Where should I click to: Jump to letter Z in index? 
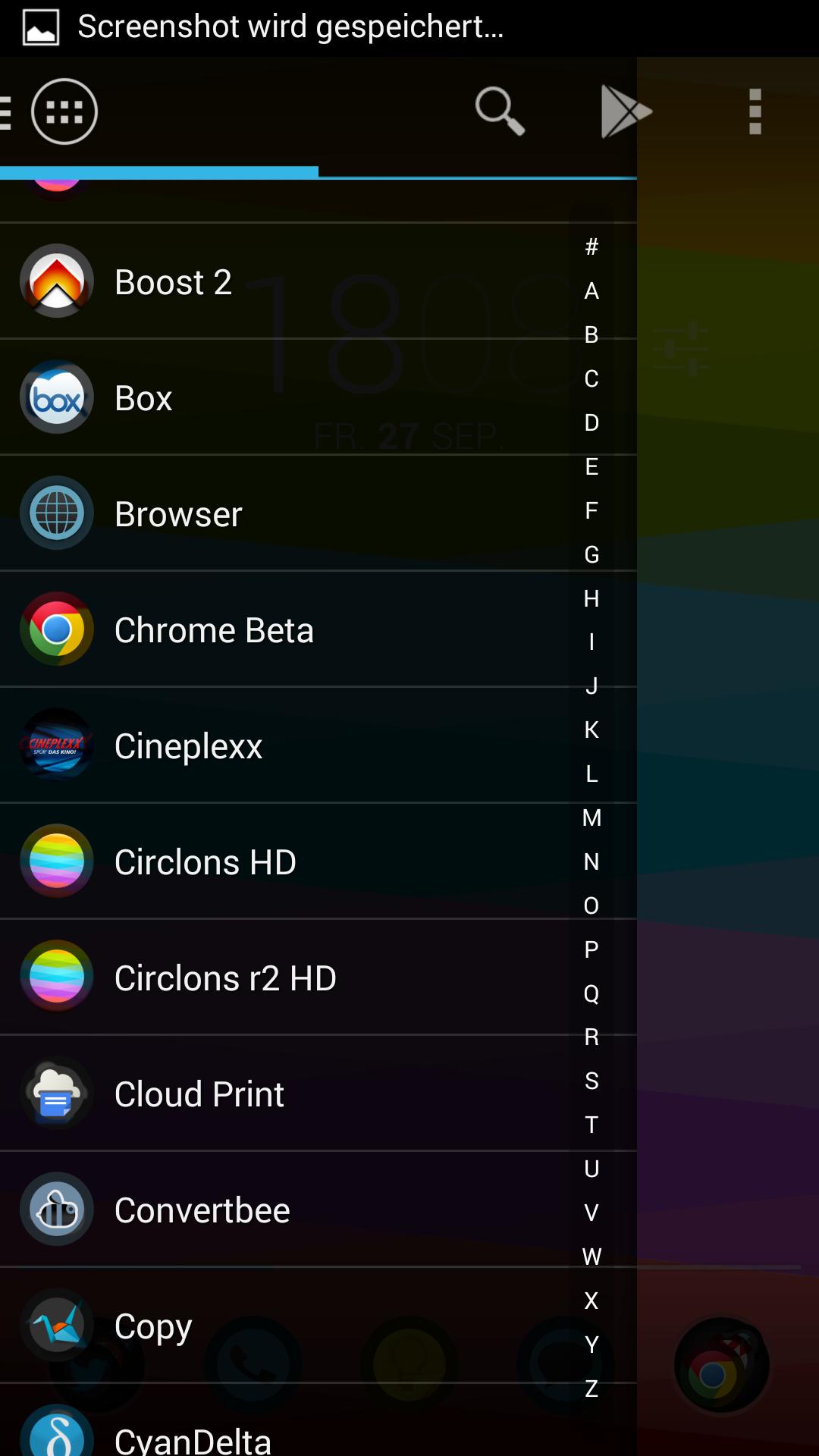[x=591, y=1389]
